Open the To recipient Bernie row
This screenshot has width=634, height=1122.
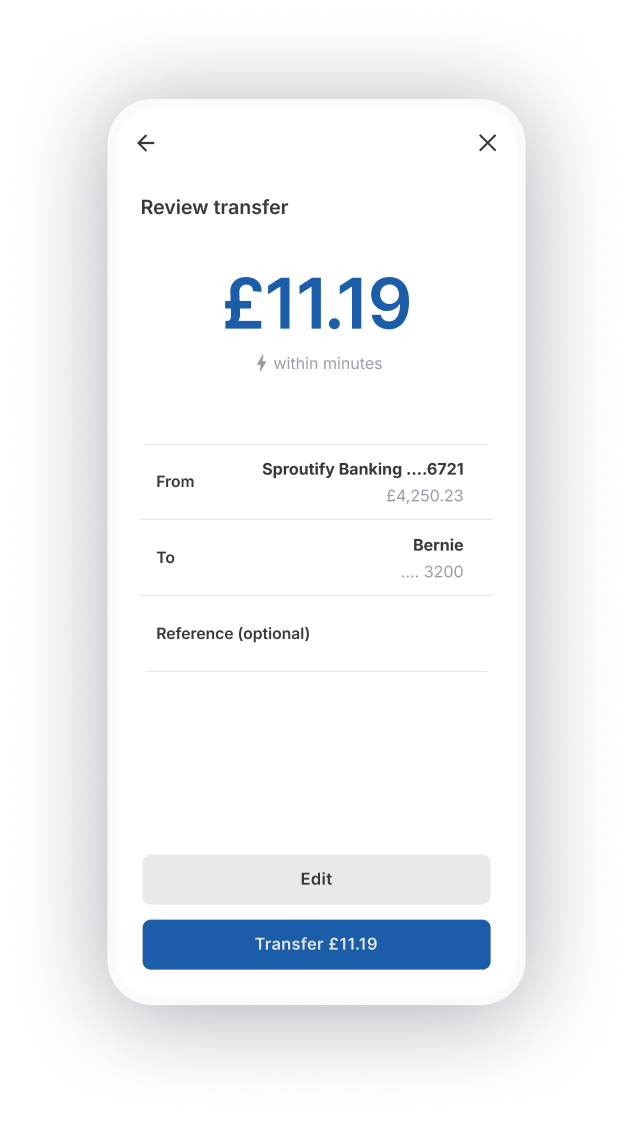coord(316,558)
